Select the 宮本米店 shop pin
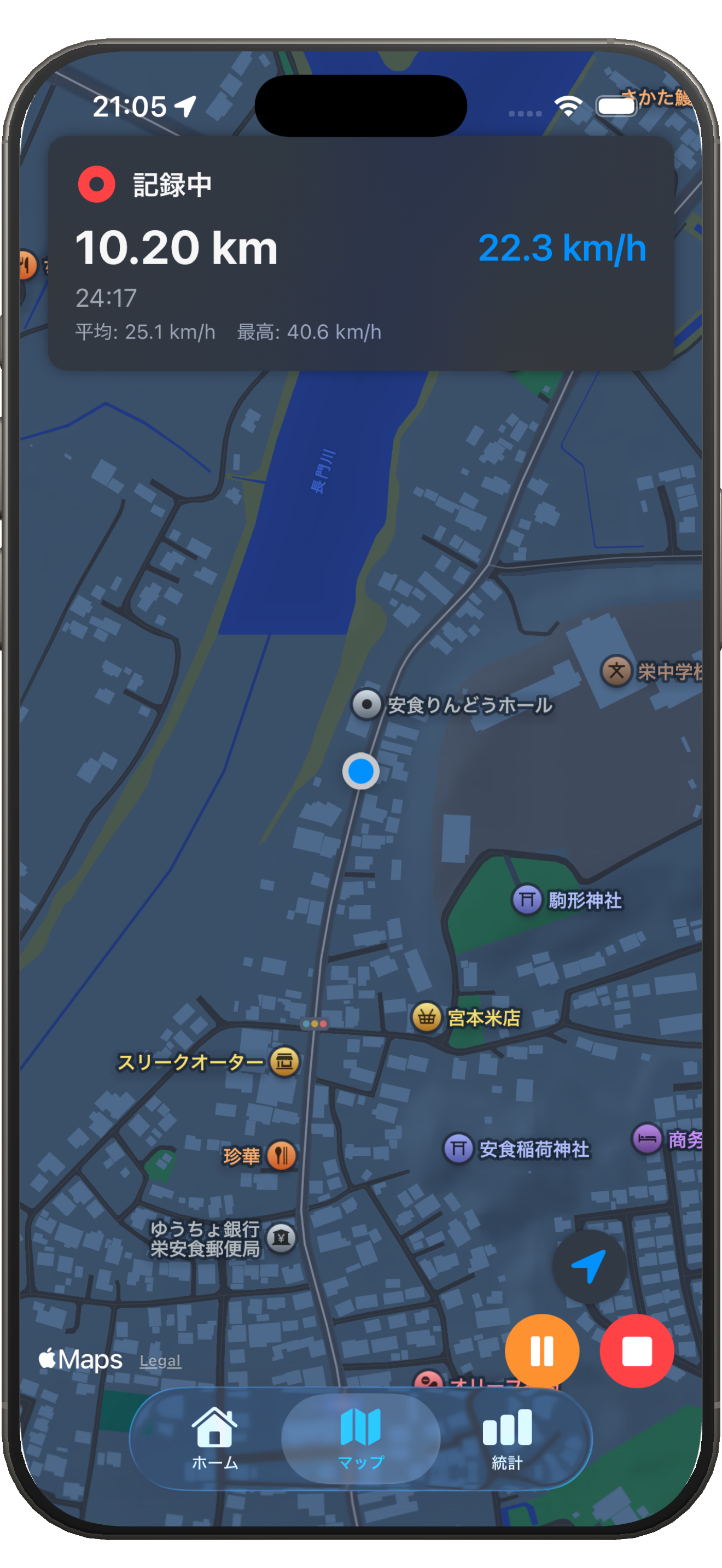 (427, 1016)
